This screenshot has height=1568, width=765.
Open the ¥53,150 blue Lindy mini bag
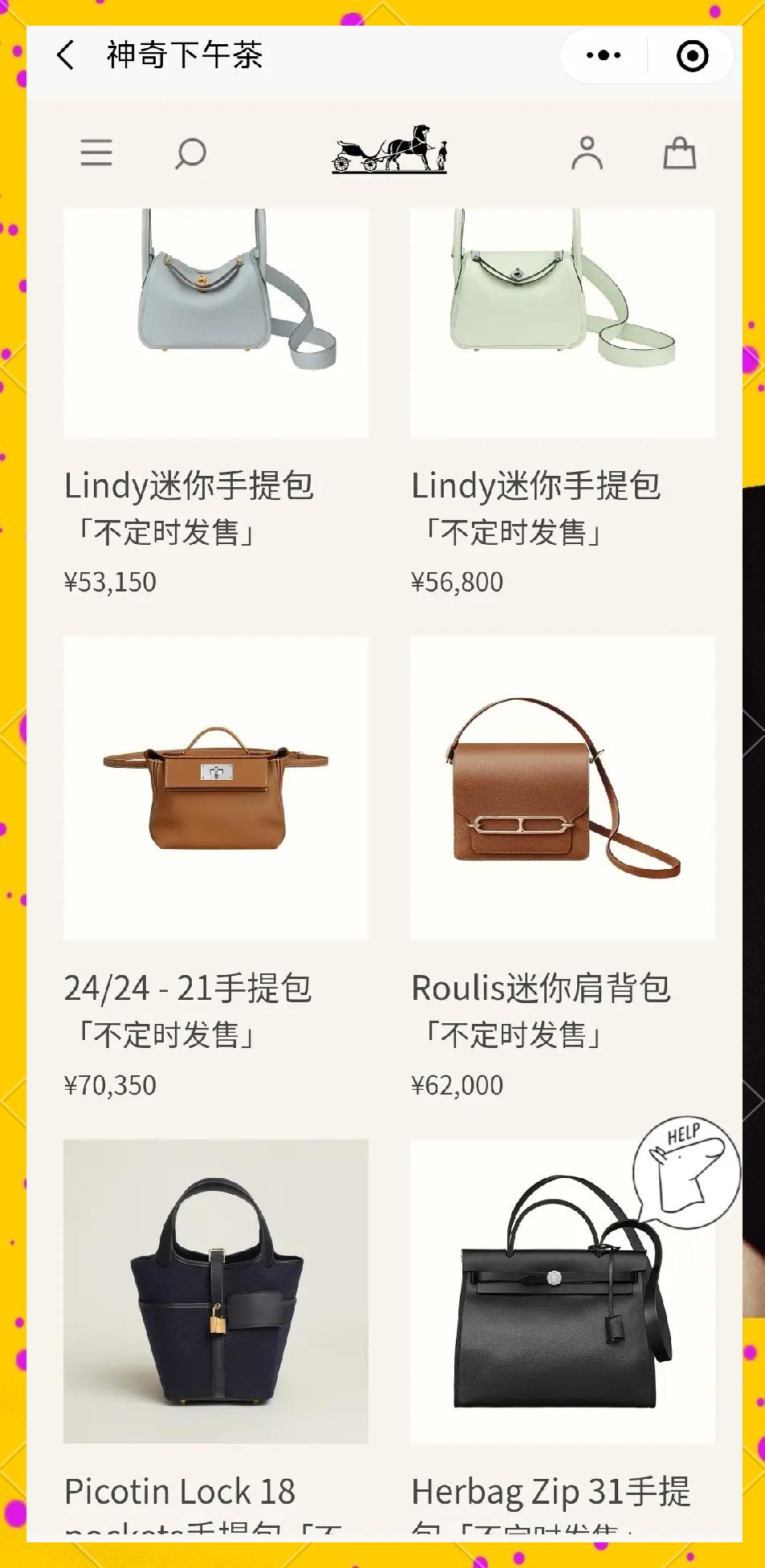216,323
